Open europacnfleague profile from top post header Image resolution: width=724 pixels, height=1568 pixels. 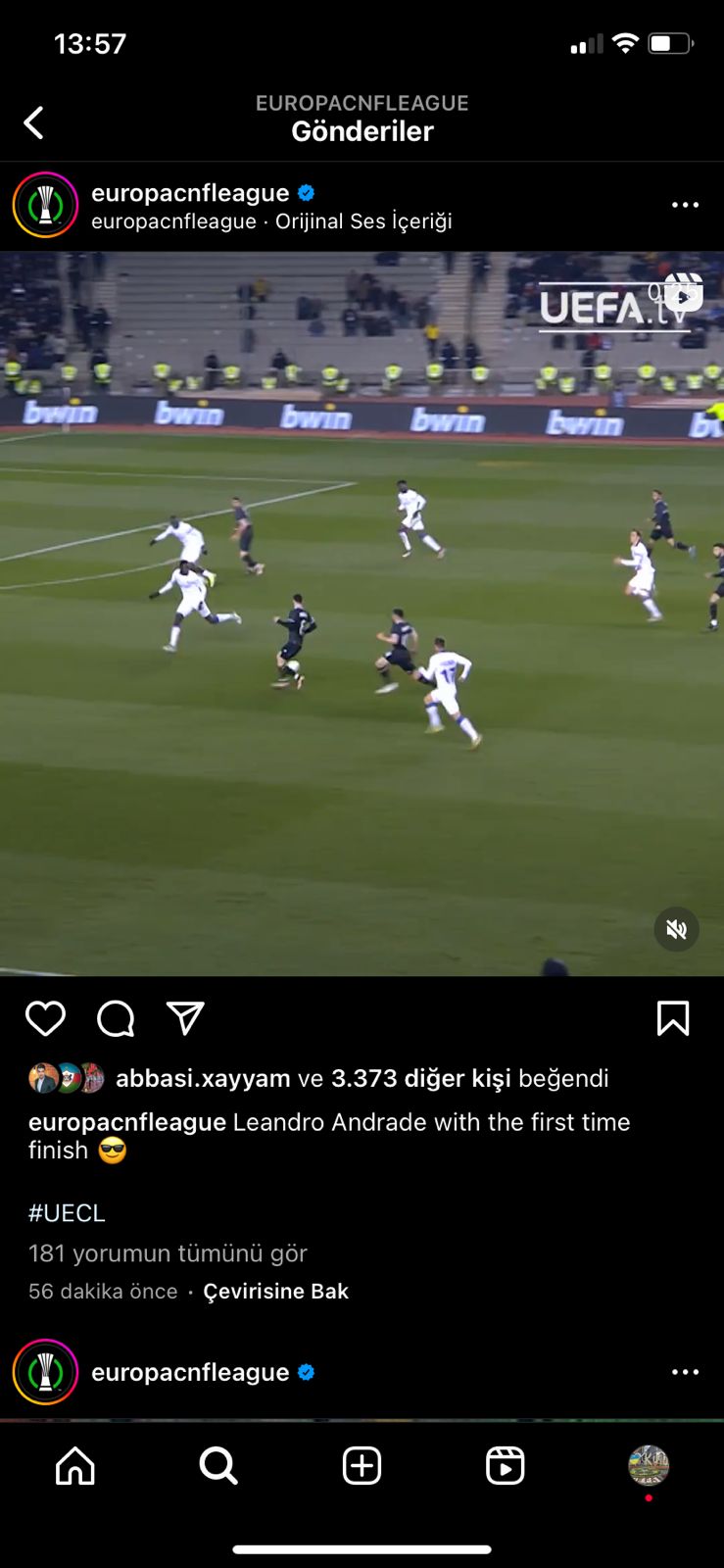tap(190, 193)
